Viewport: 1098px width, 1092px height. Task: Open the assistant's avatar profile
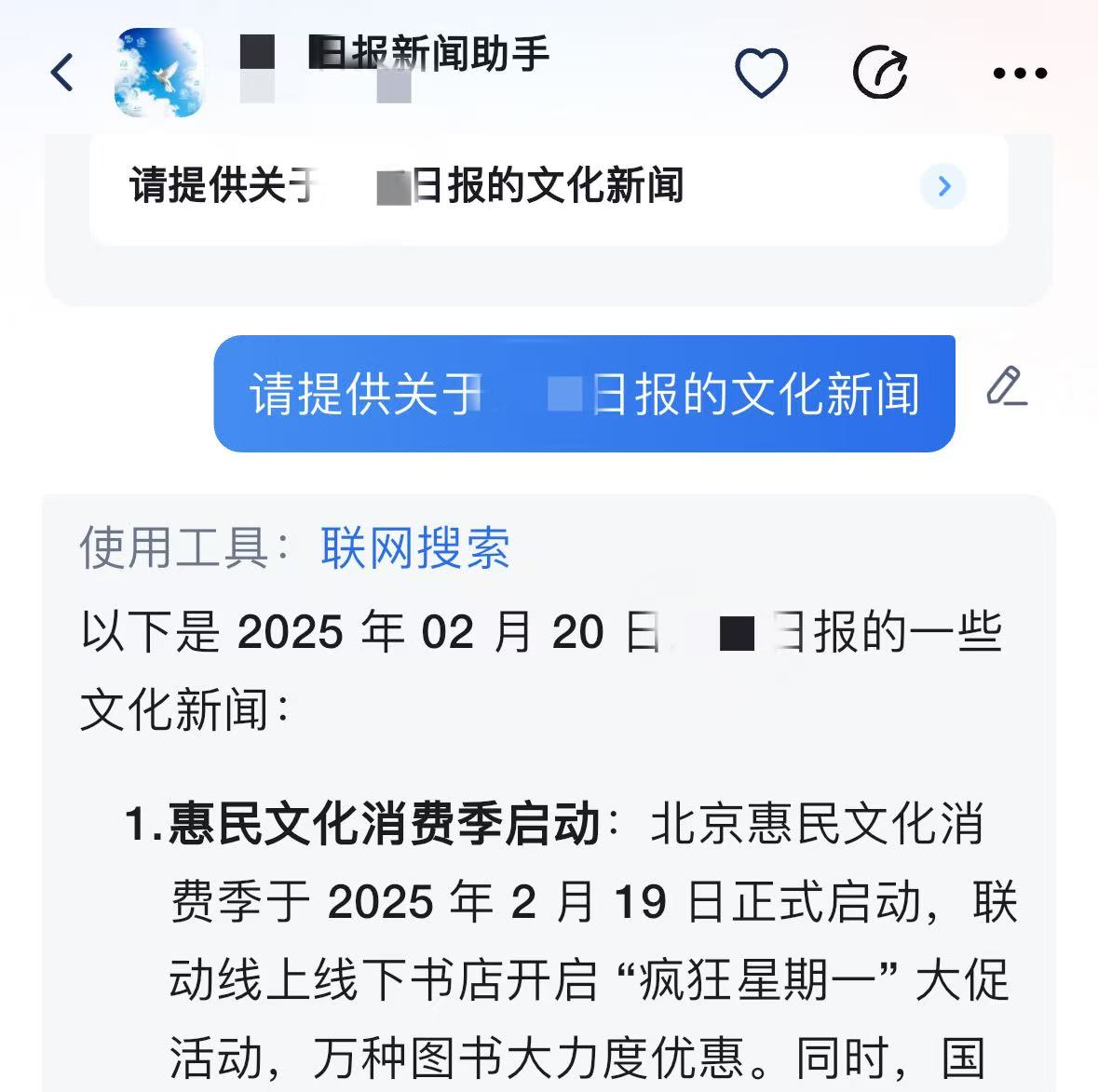click(x=158, y=73)
